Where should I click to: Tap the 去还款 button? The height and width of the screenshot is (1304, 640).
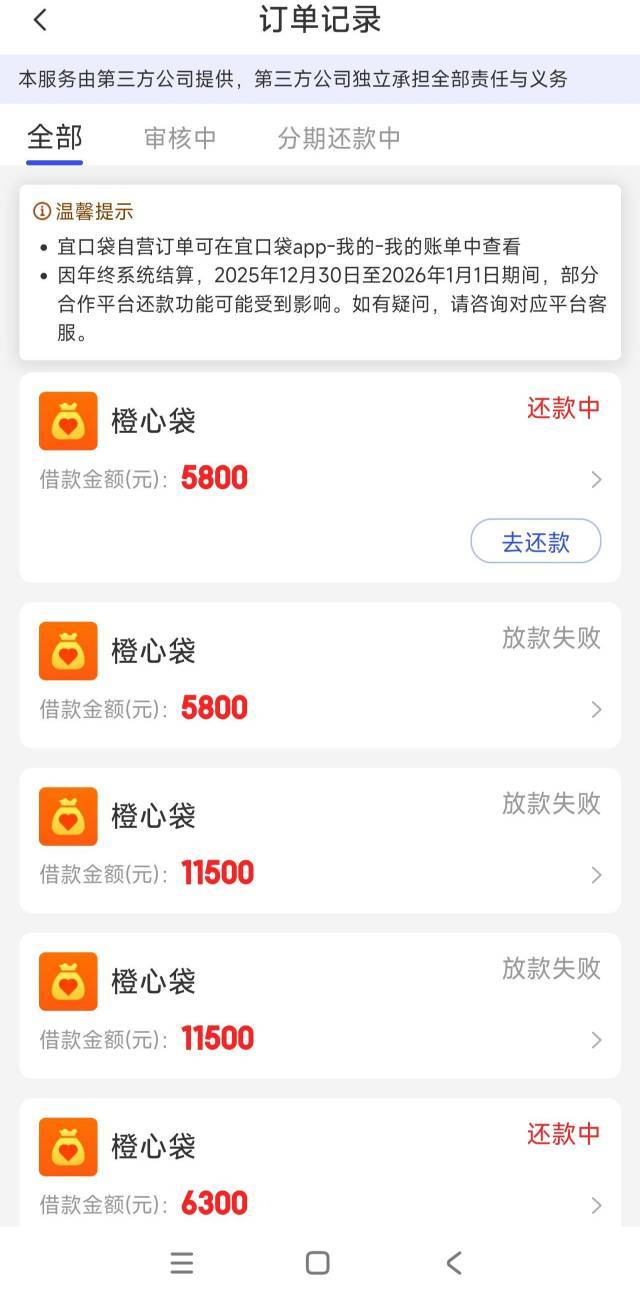(x=535, y=542)
